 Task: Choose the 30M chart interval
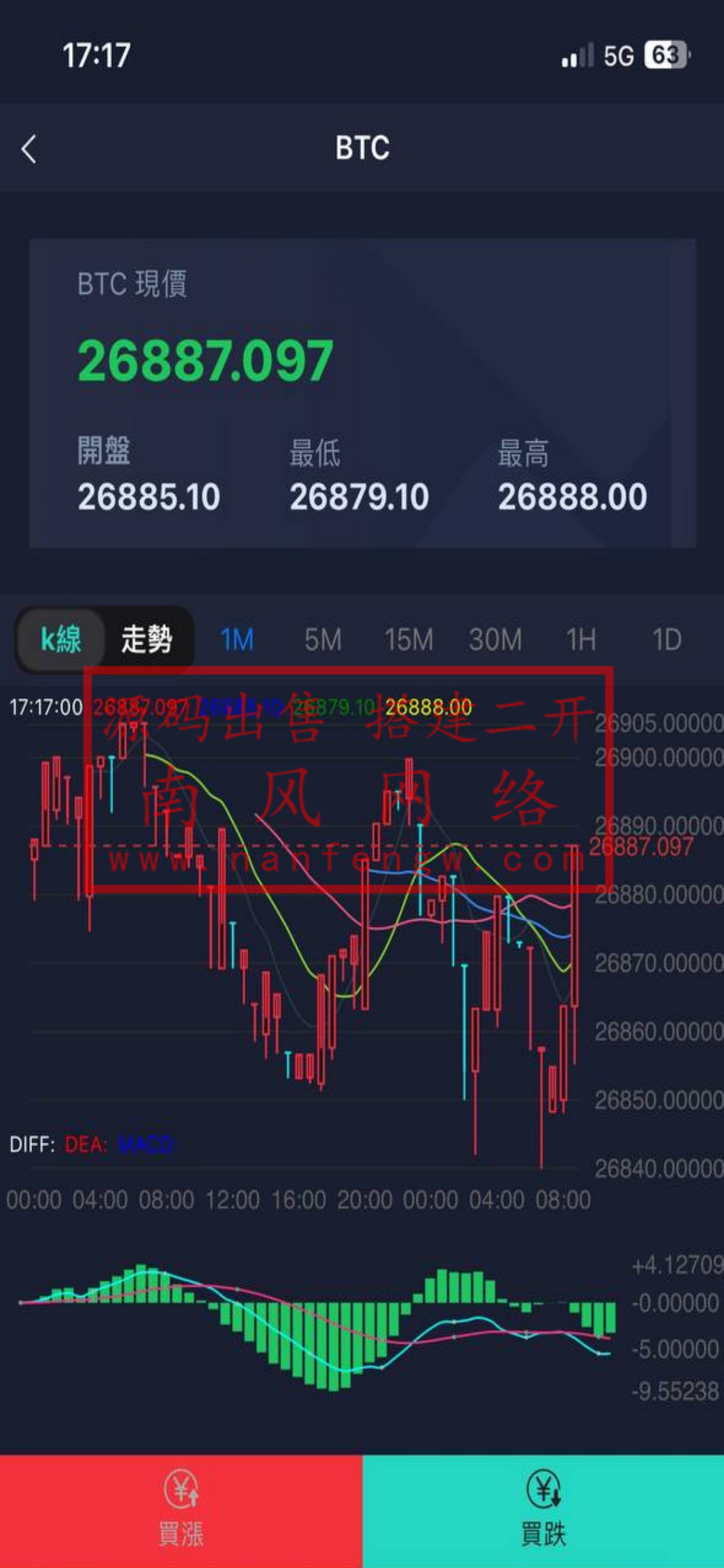[x=495, y=640]
